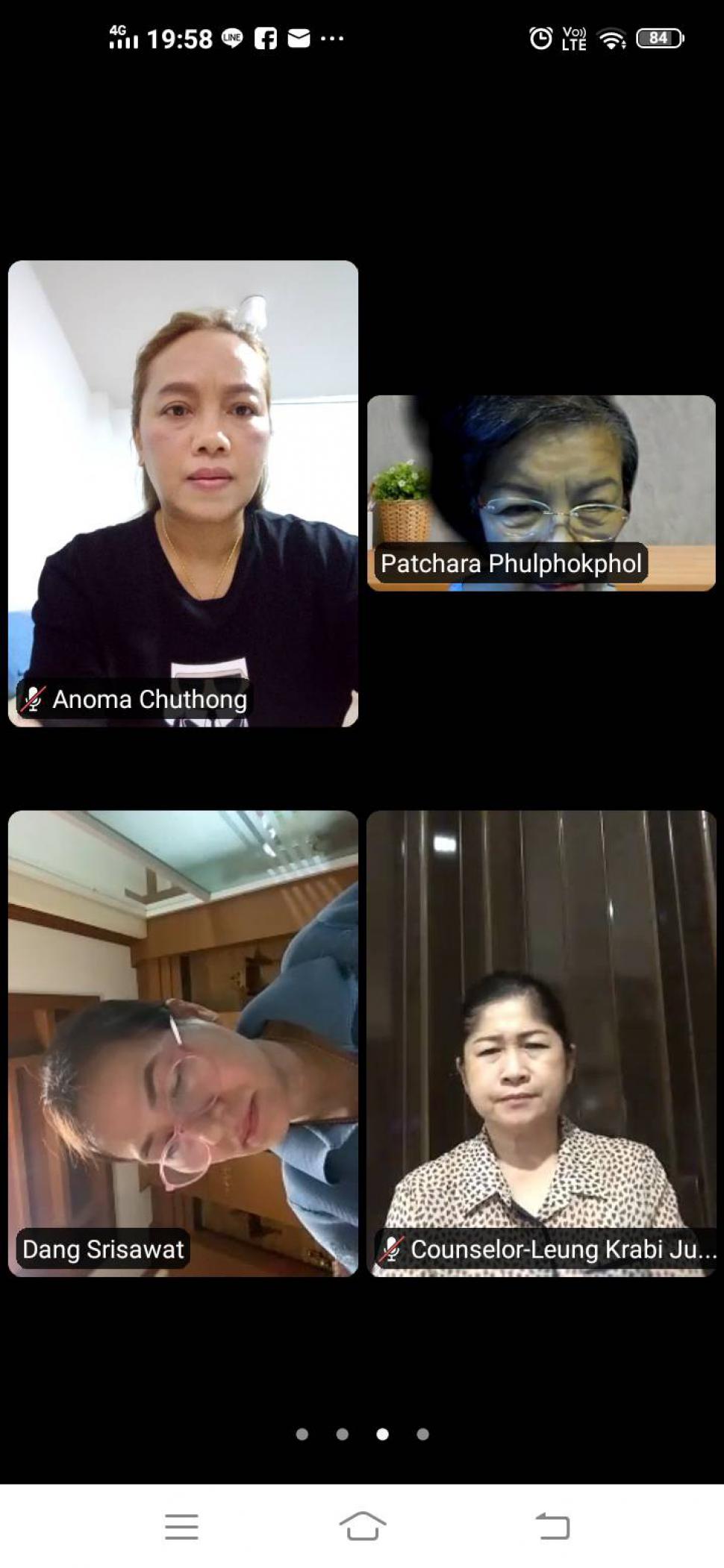Select the Counselor-Leung Krabi video tile

541,1044
